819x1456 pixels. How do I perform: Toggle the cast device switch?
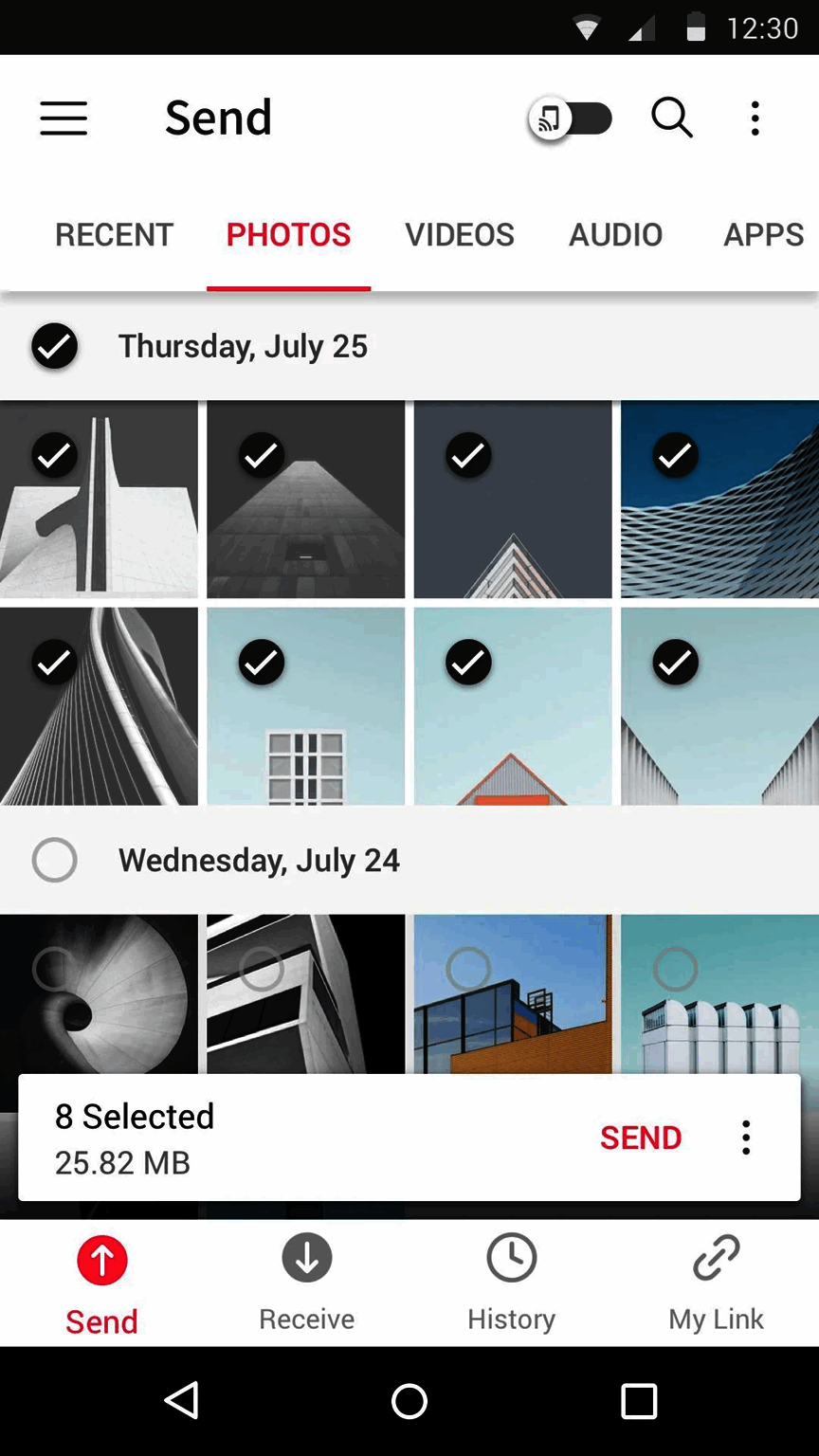[571, 119]
